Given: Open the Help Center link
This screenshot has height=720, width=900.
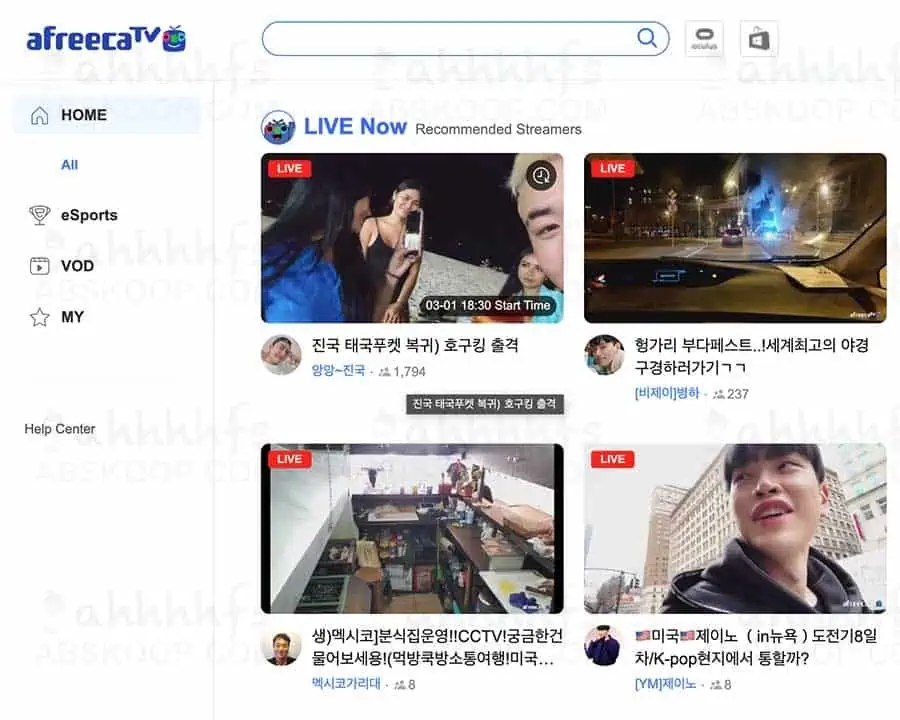Looking at the screenshot, I should click(x=60, y=429).
